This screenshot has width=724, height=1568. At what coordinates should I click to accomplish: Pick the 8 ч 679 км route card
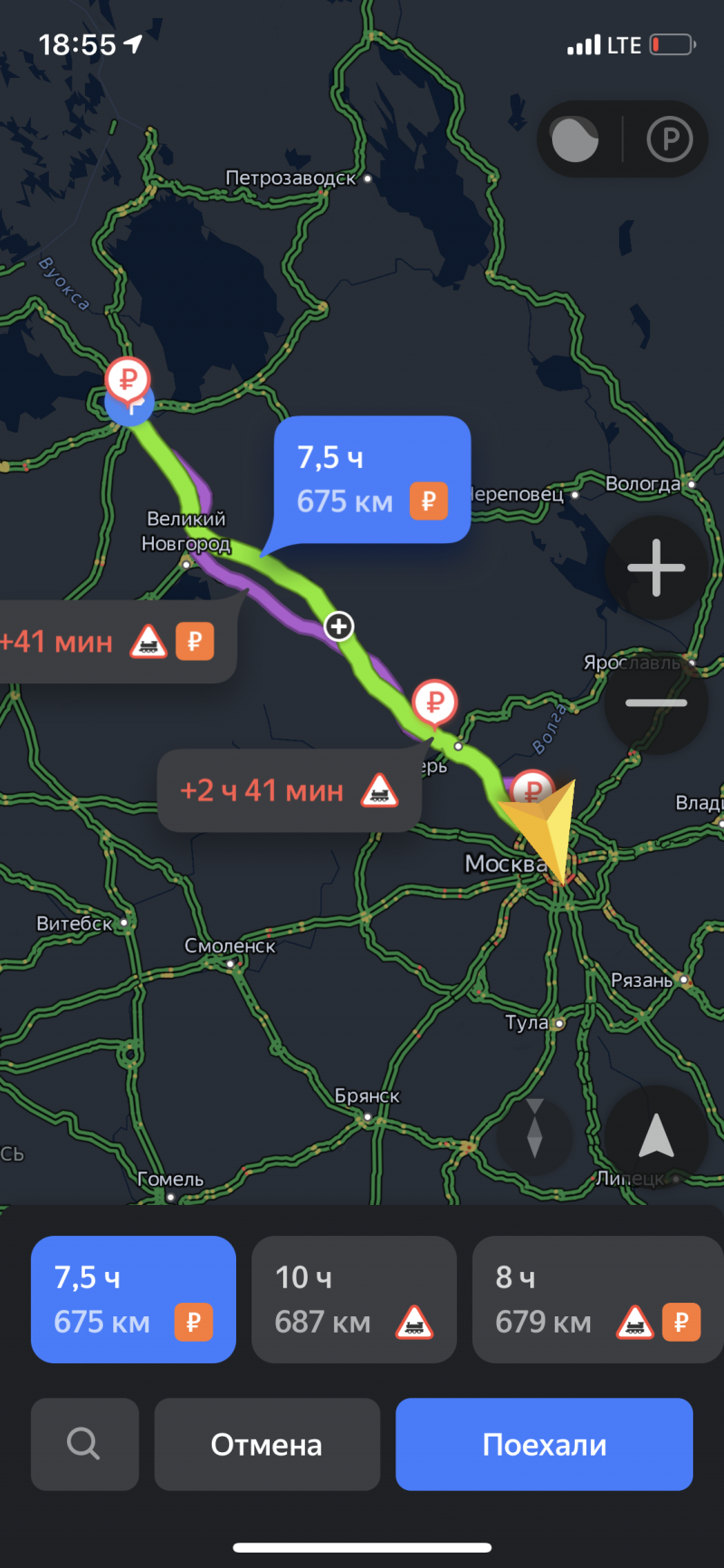(x=597, y=1299)
